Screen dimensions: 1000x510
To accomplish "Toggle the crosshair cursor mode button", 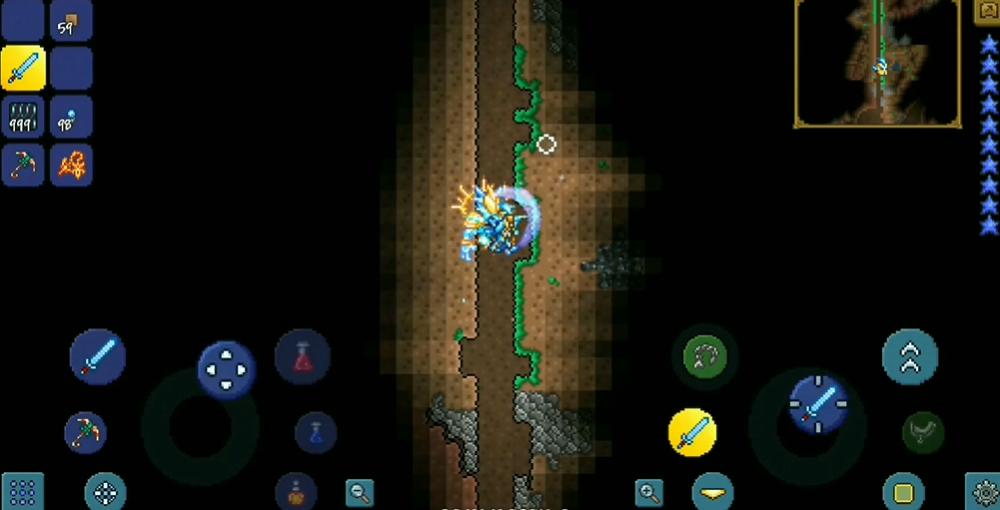I will pos(105,492).
